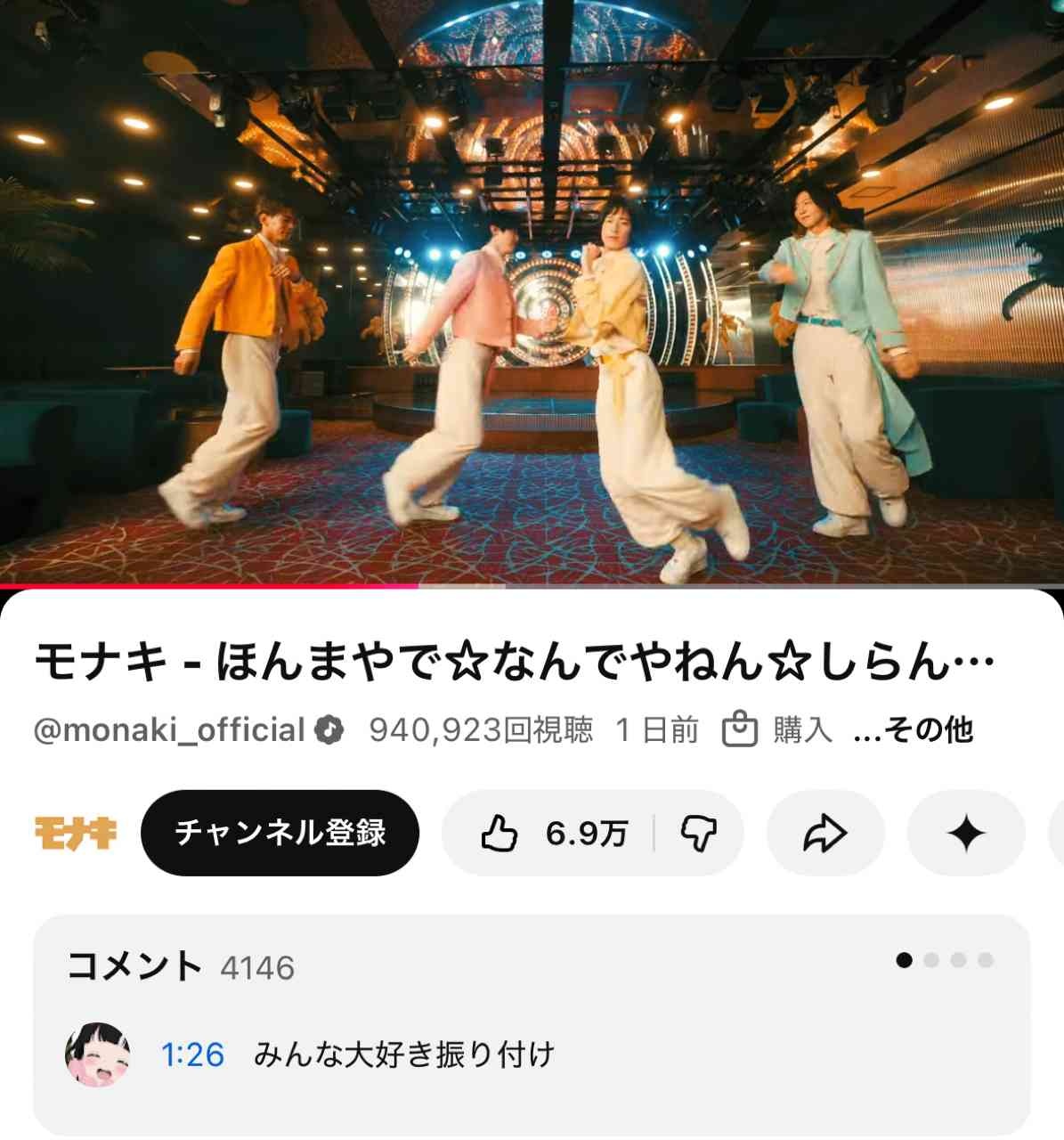Expand description via …その他
Viewport: 1064px width, 1140px height.
(x=914, y=730)
